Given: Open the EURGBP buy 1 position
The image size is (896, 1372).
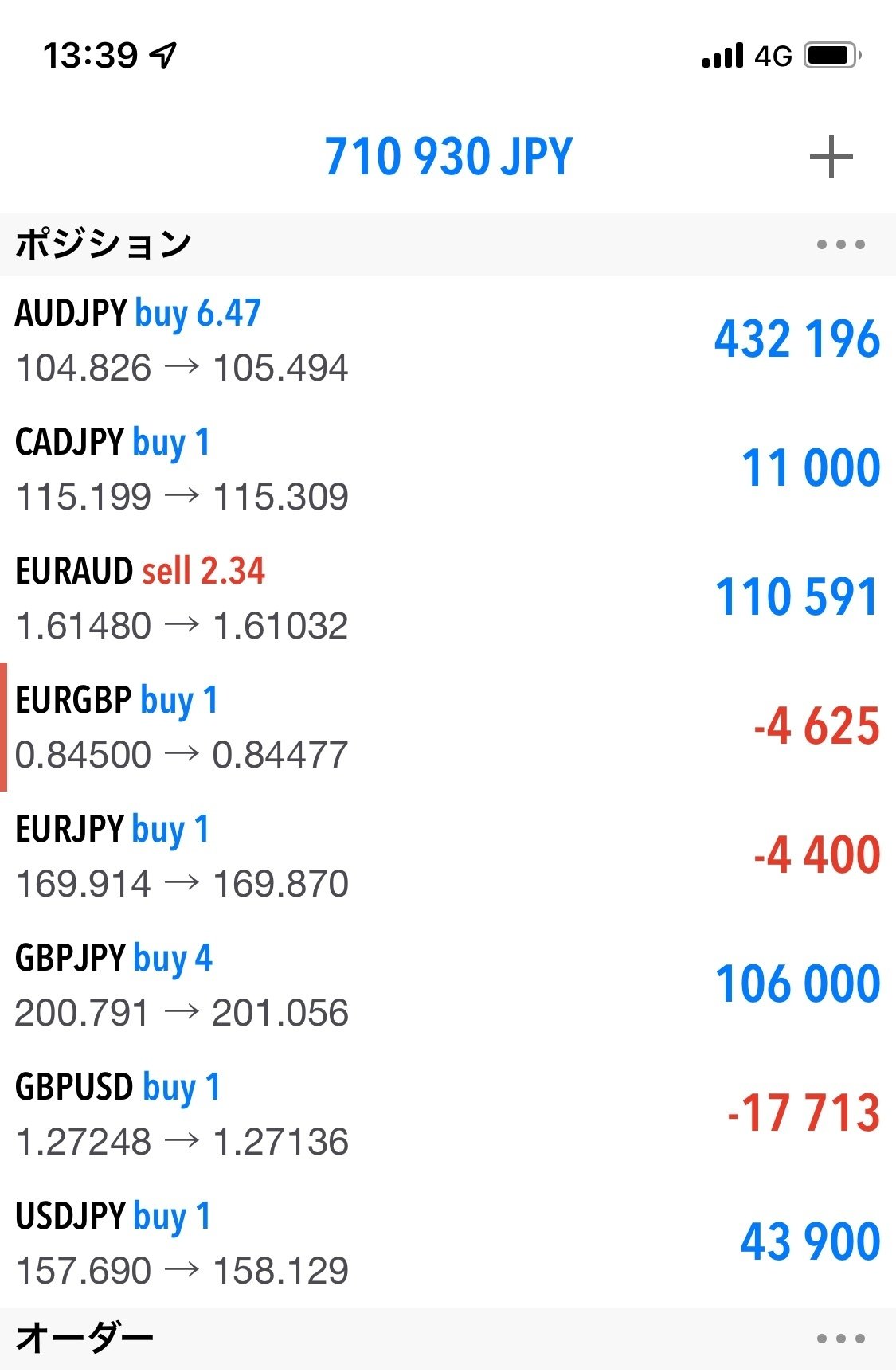Looking at the screenshot, I should (448, 727).
